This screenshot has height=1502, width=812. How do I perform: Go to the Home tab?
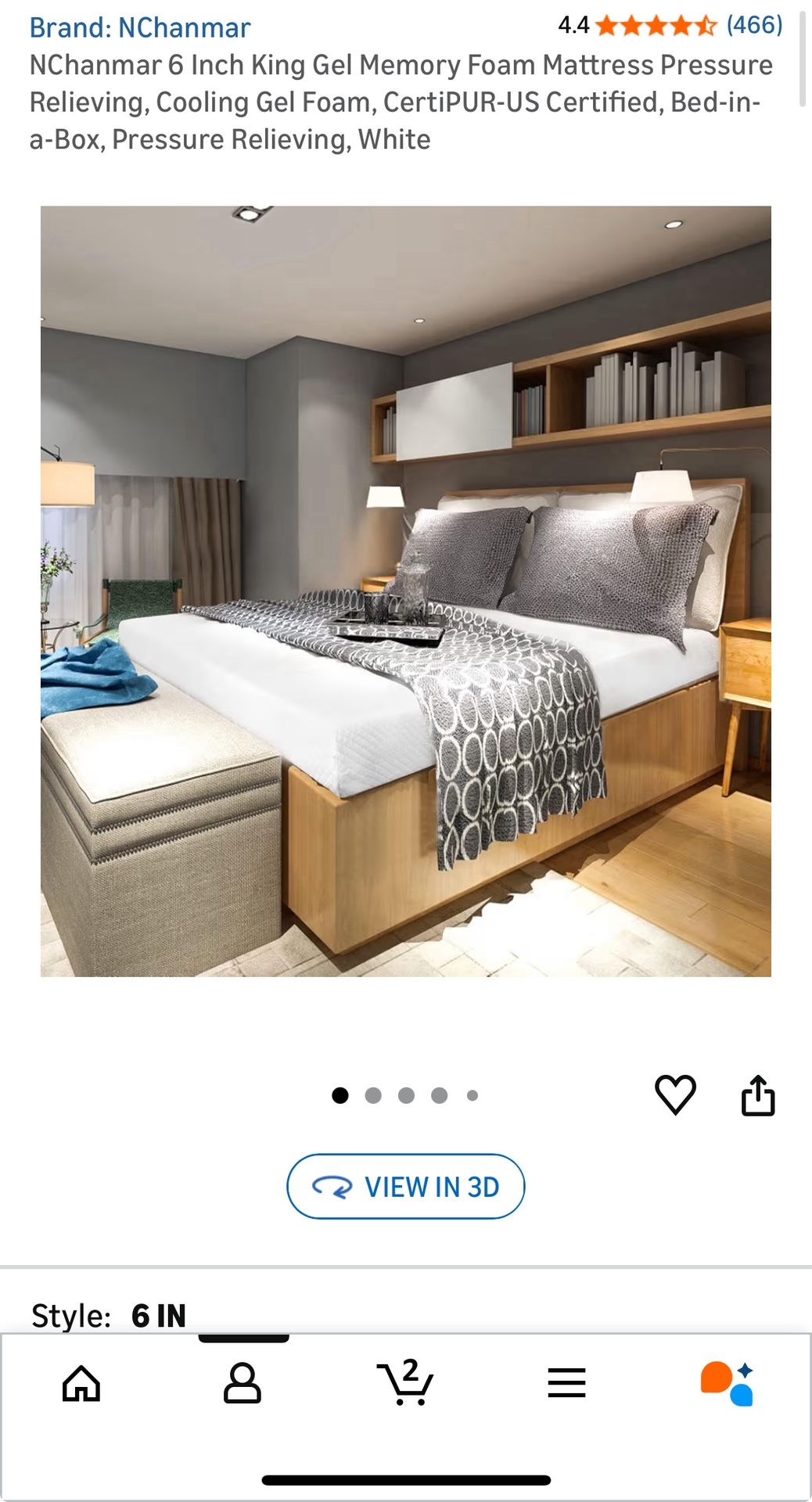point(81,1383)
